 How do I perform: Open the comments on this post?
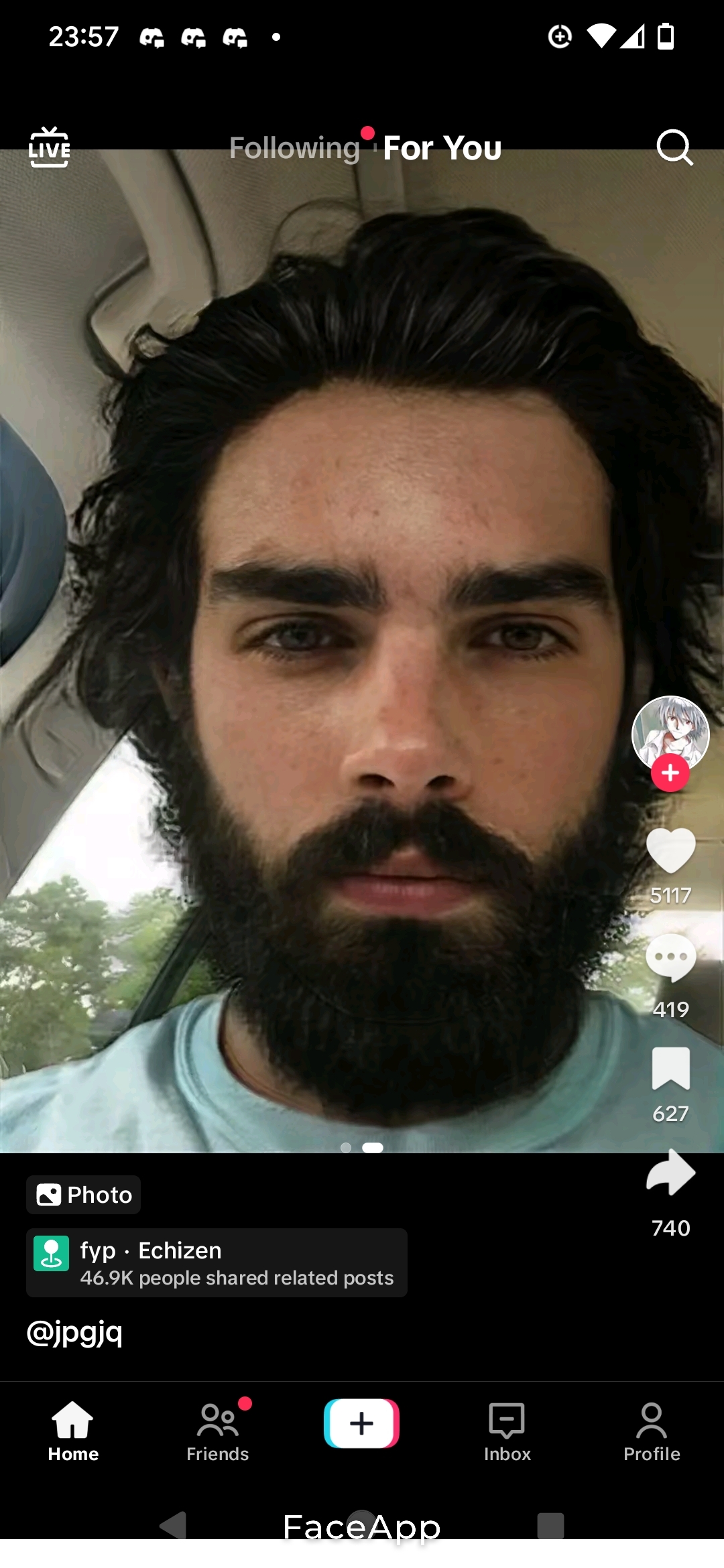coord(670,958)
